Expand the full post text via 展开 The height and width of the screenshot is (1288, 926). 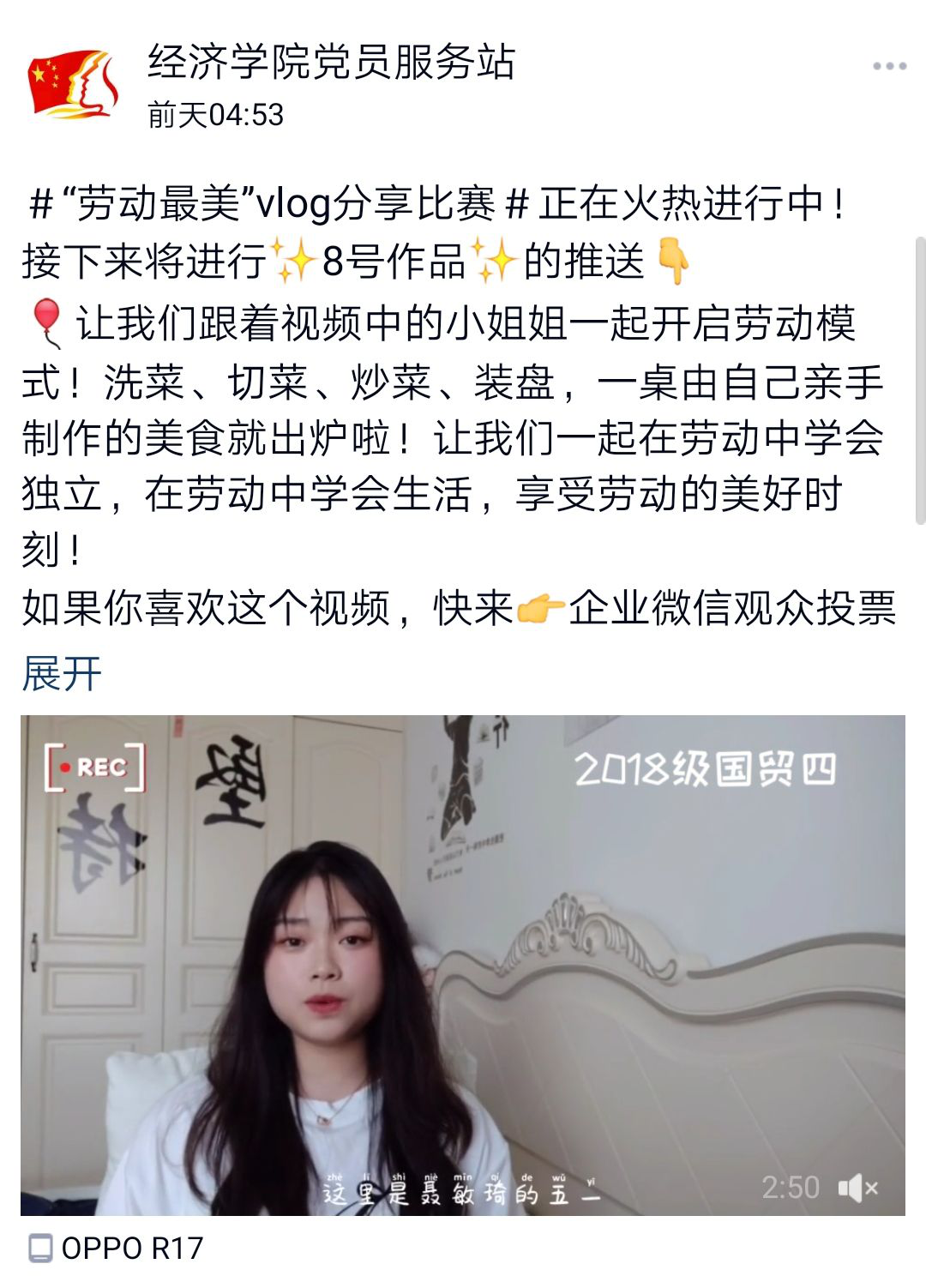tap(62, 673)
